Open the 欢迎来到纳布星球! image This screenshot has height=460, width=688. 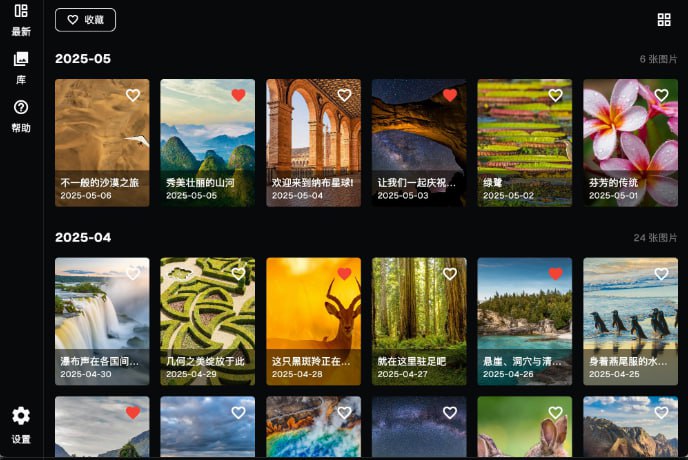[313, 140]
